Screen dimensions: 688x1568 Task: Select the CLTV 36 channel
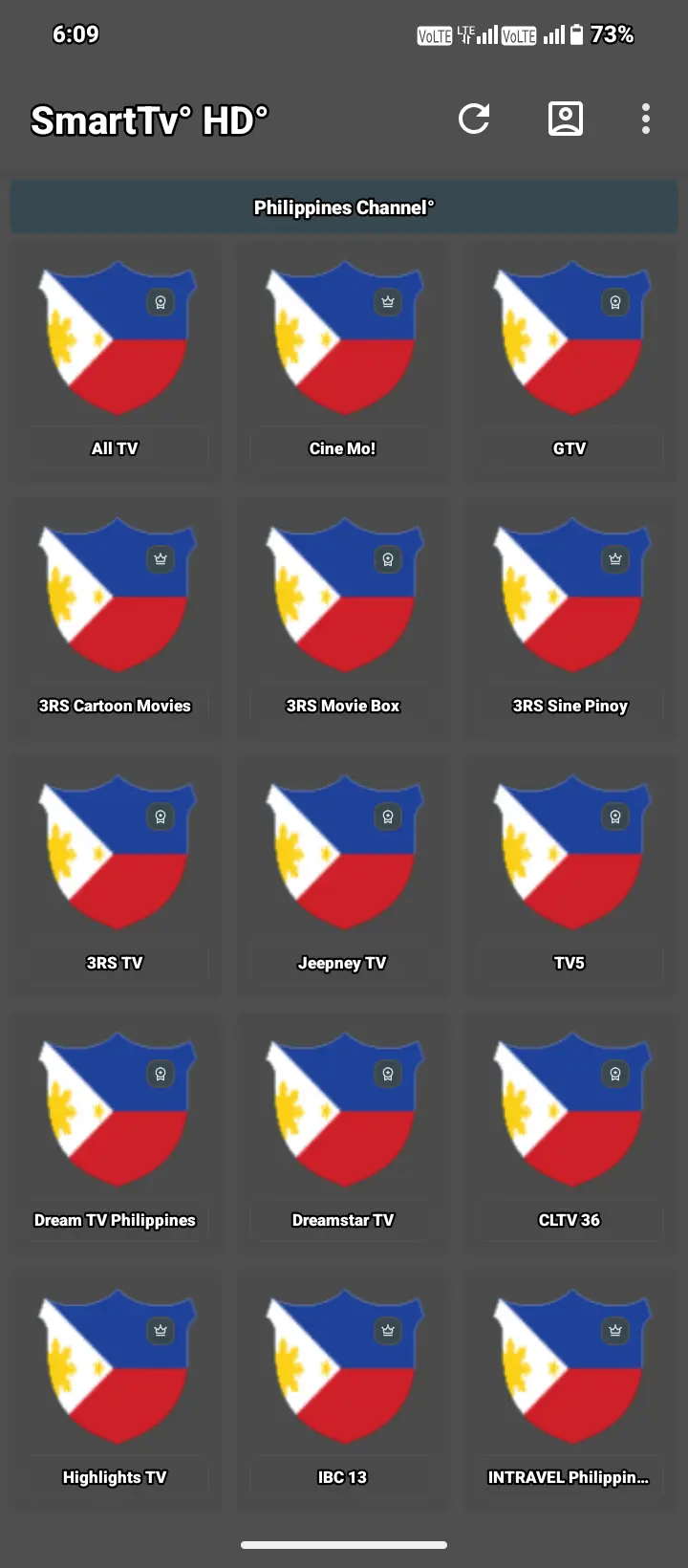click(x=570, y=1133)
